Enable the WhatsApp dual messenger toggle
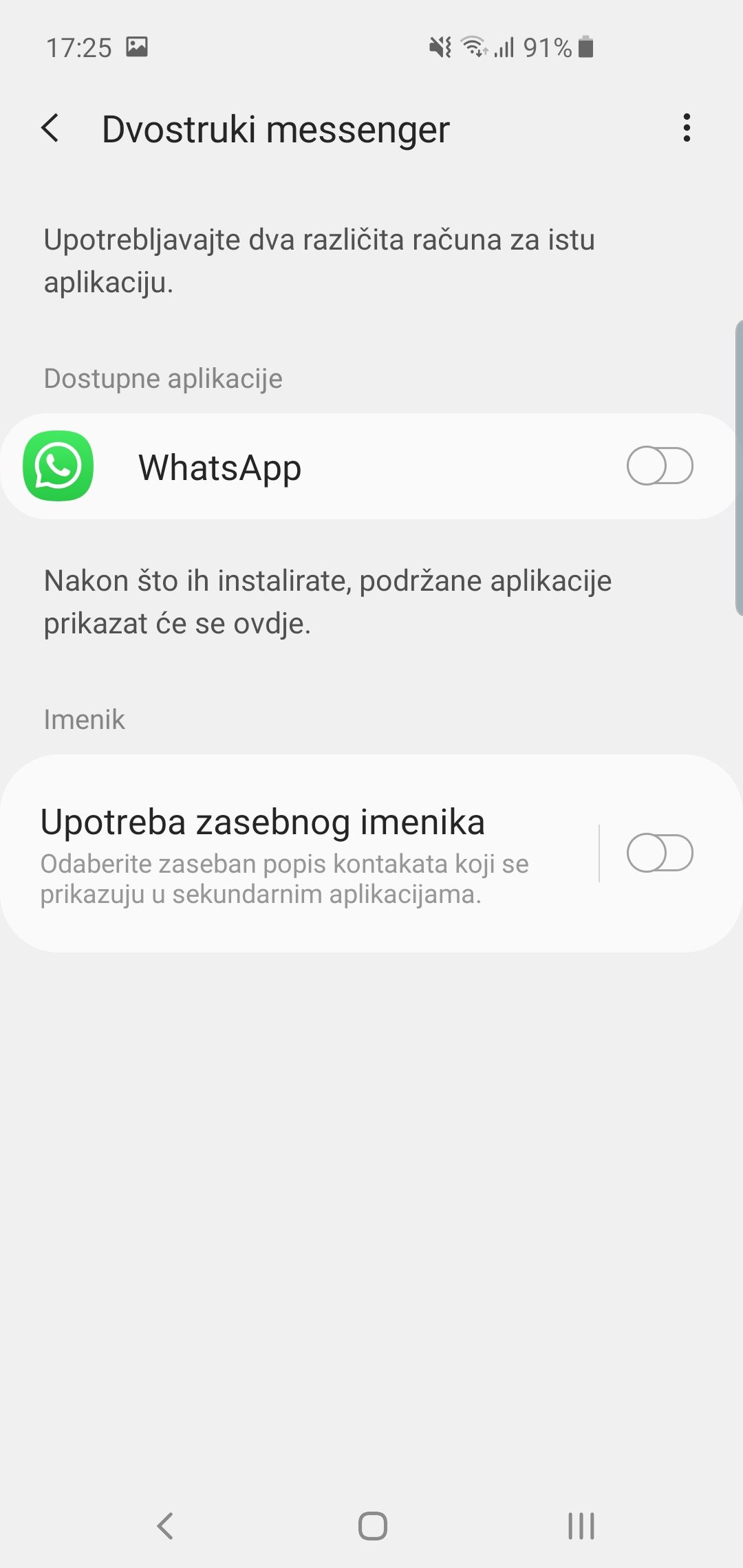 pos(659,466)
